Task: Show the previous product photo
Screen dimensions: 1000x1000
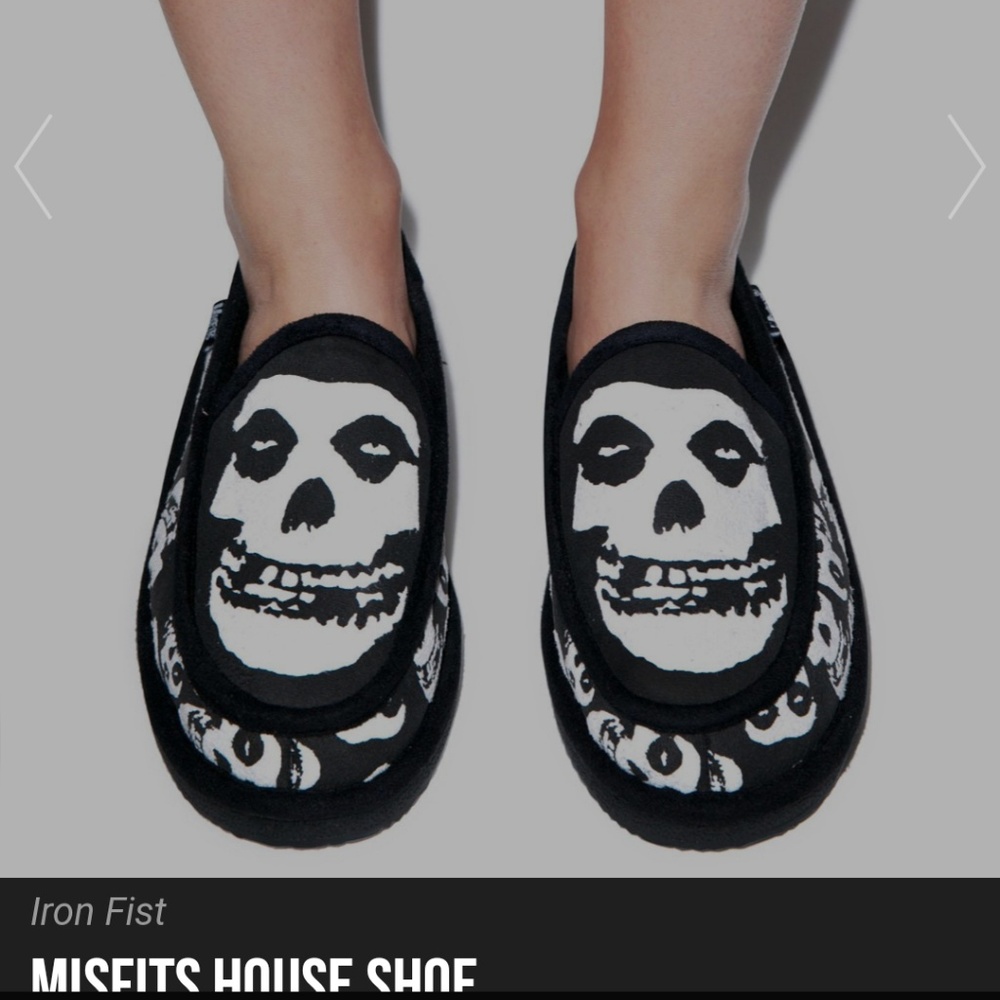Action: pos(33,167)
